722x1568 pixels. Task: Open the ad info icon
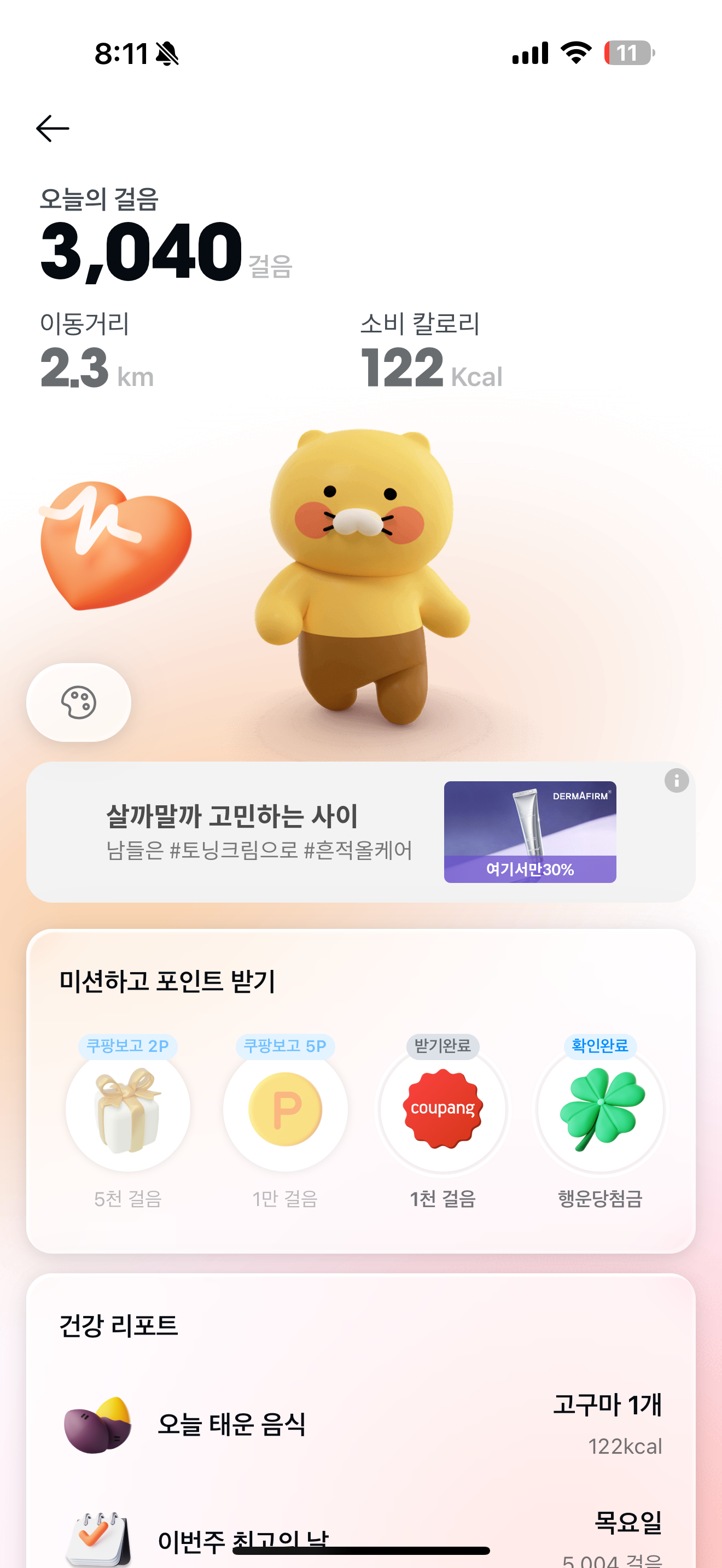coord(676,780)
